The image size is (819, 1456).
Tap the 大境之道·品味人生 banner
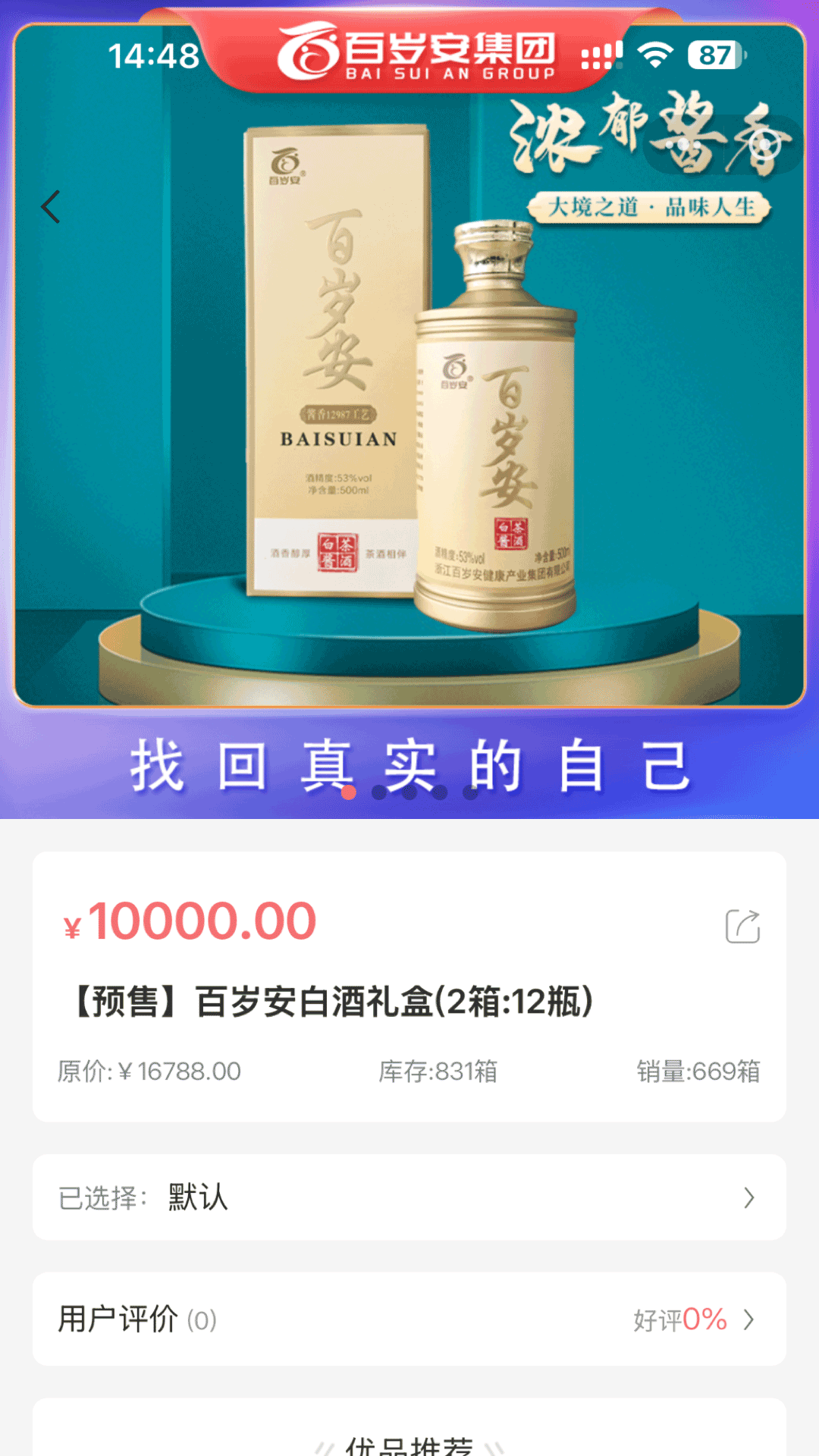pos(654,206)
